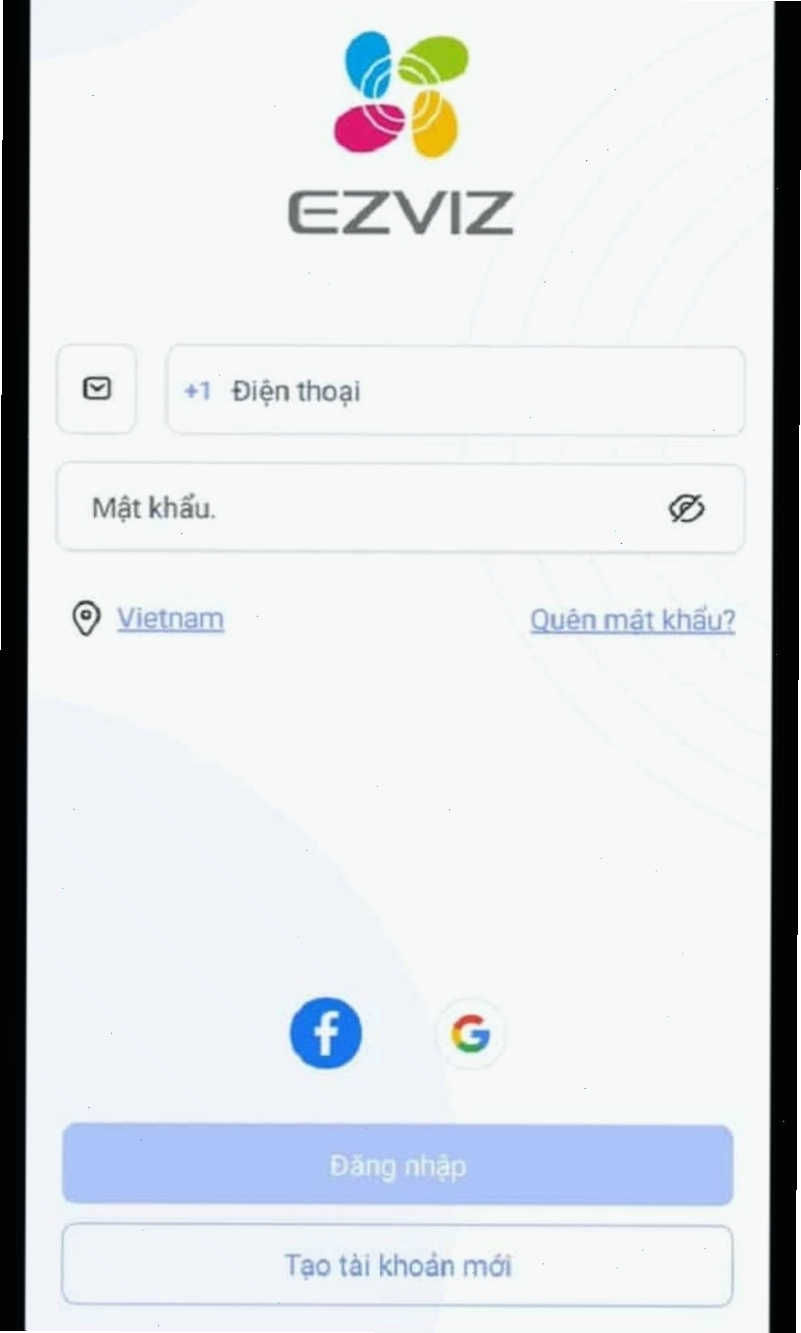
Task: Switch to email login via envelope icon
Action: tap(96, 390)
